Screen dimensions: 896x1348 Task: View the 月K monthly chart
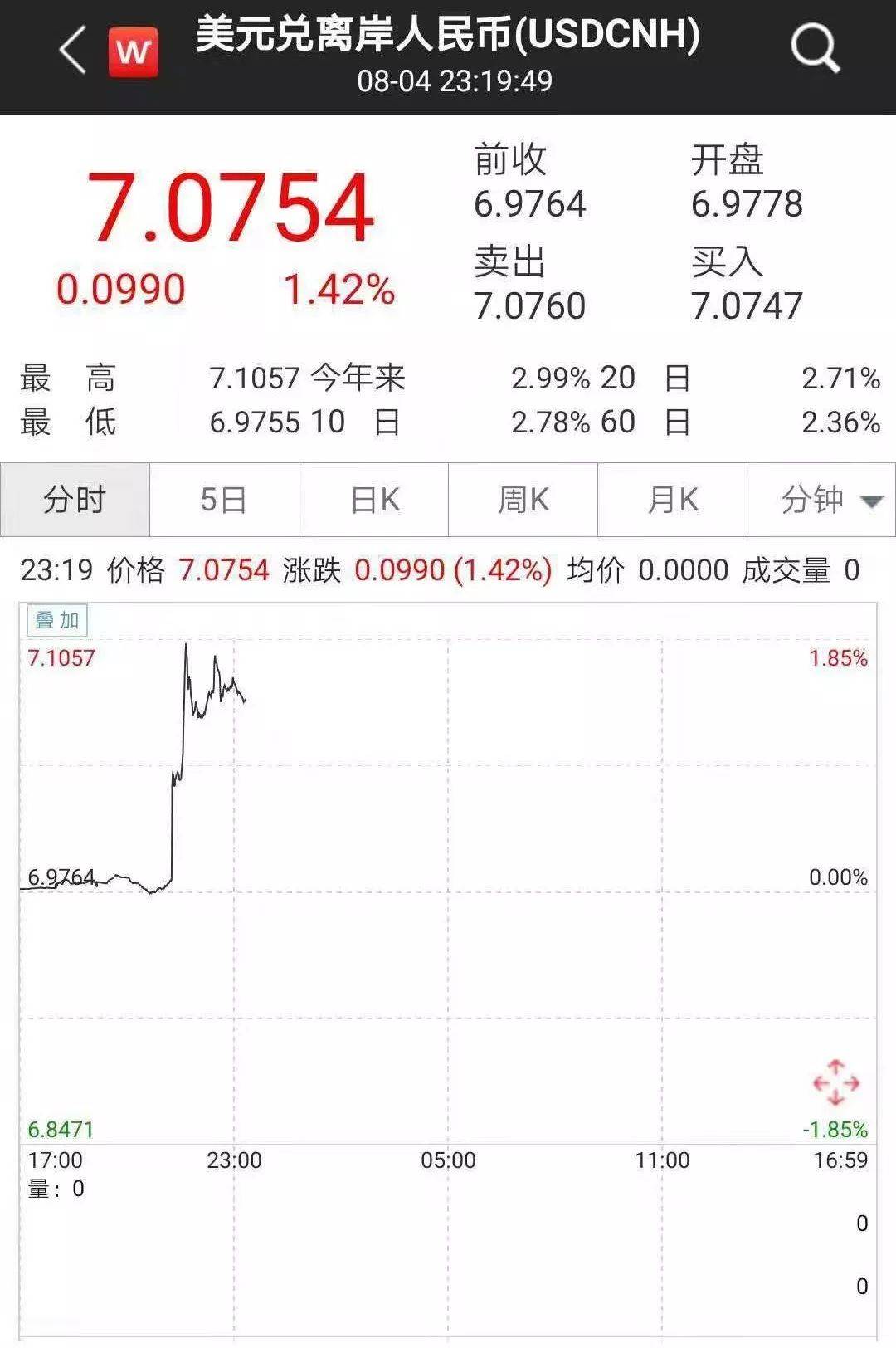[673, 500]
